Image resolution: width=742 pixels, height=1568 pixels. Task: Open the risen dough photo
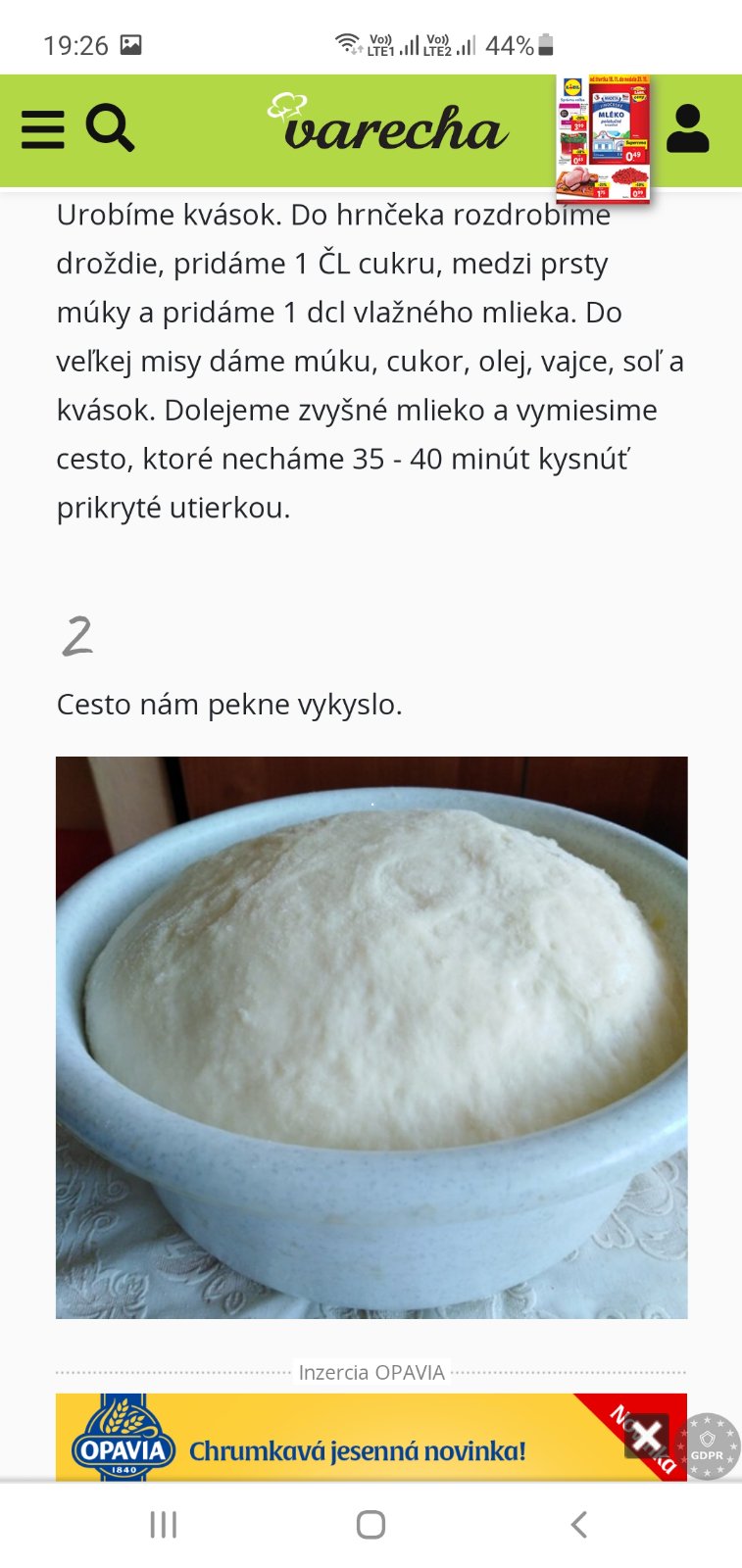[x=371, y=1037]
